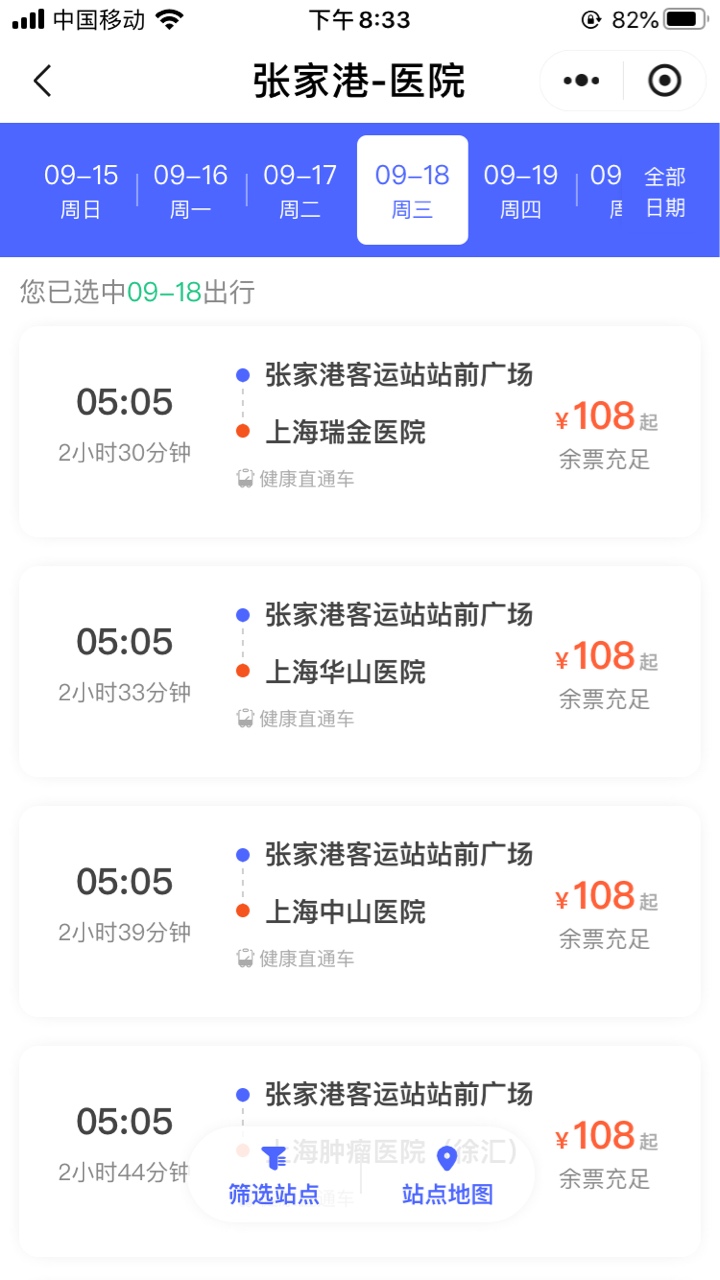
Task: Select the 09-15 周日 date
Action: point(81,190)
